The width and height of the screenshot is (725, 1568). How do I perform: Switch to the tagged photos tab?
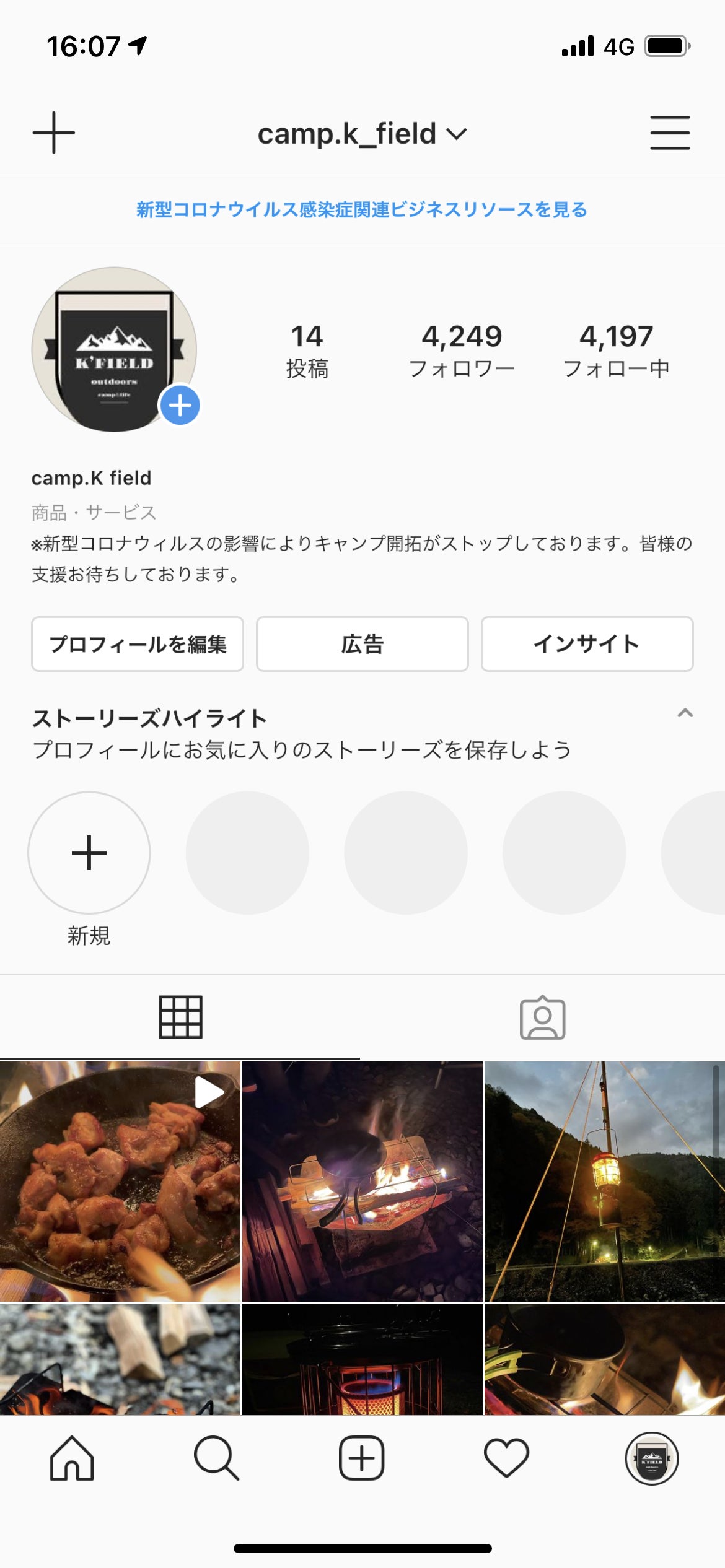pyautogui.click(x=542, y=1017)
